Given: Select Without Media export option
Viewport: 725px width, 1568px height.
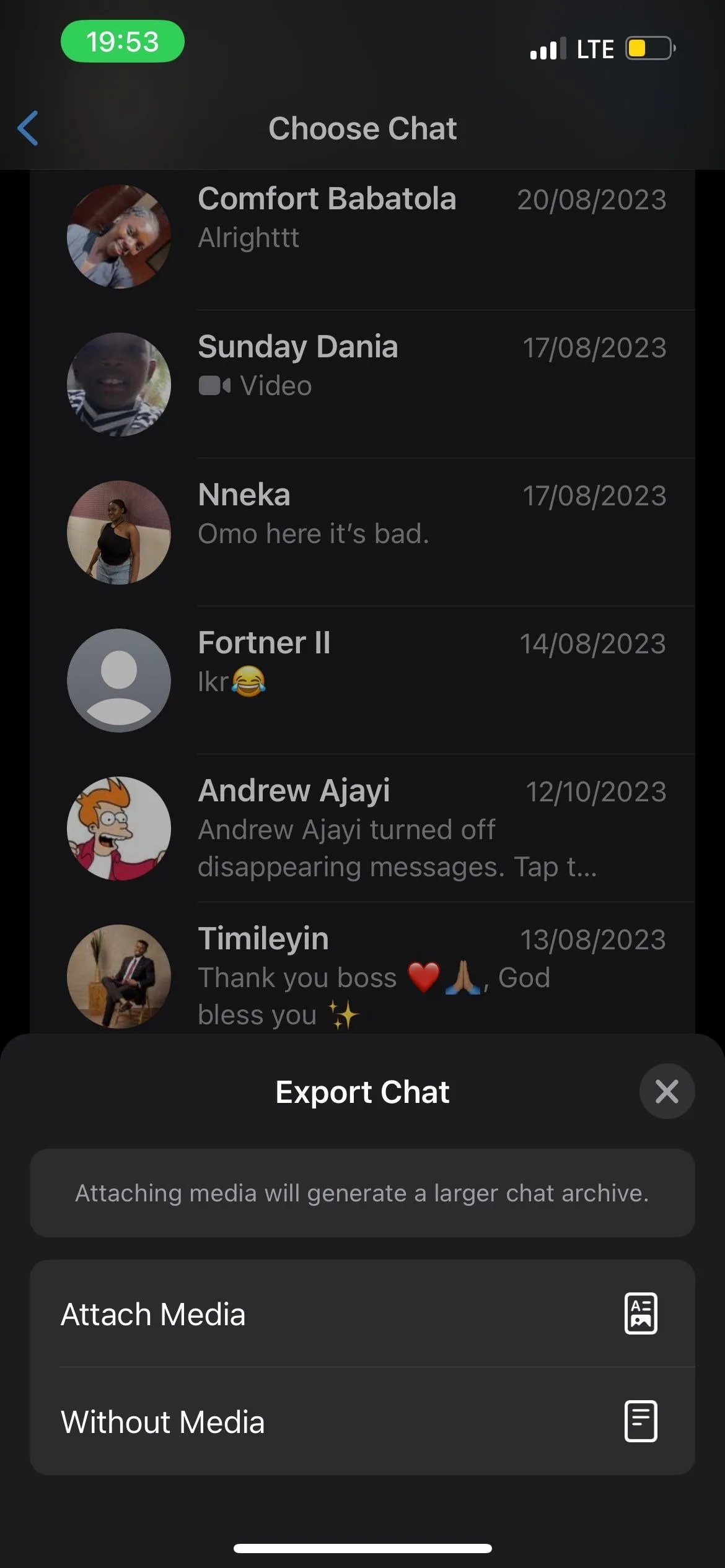Looking at the screenshot, I should pos(362,1421).
